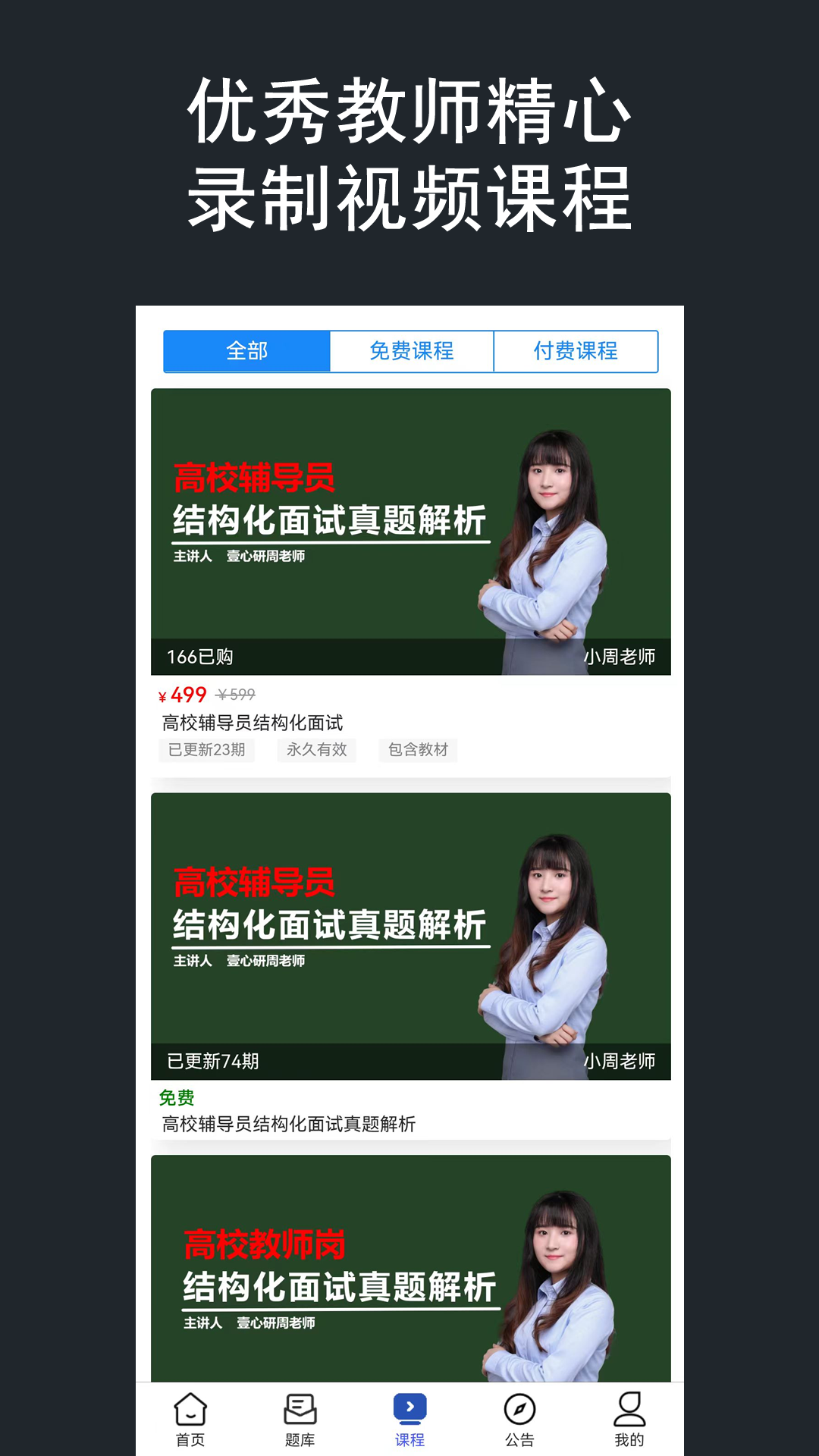Viewport: 819px width, 1456px height.
Task: Switch to the 付费课程 tab
Action: click(x=576, y=351)
